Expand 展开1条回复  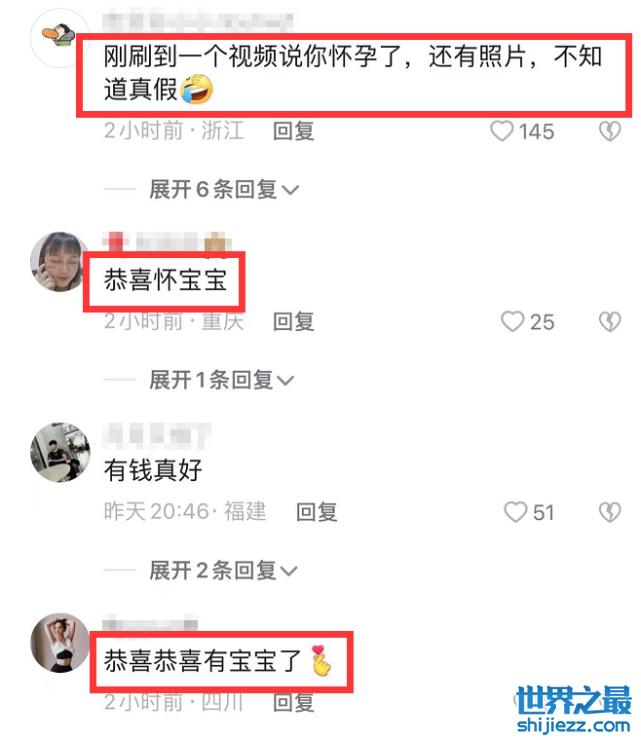tap(220, 380)
